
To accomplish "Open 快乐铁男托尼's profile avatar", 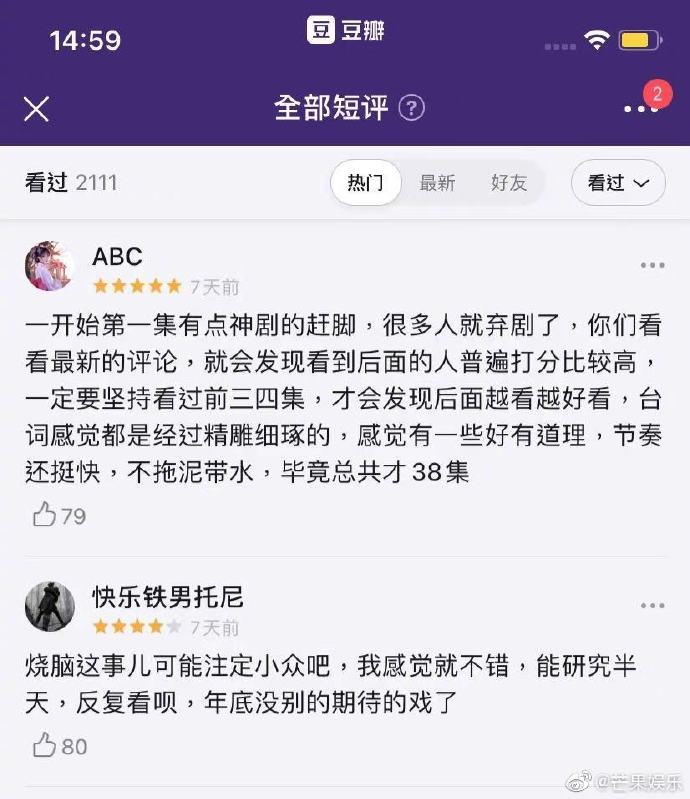I will (49, 606).
